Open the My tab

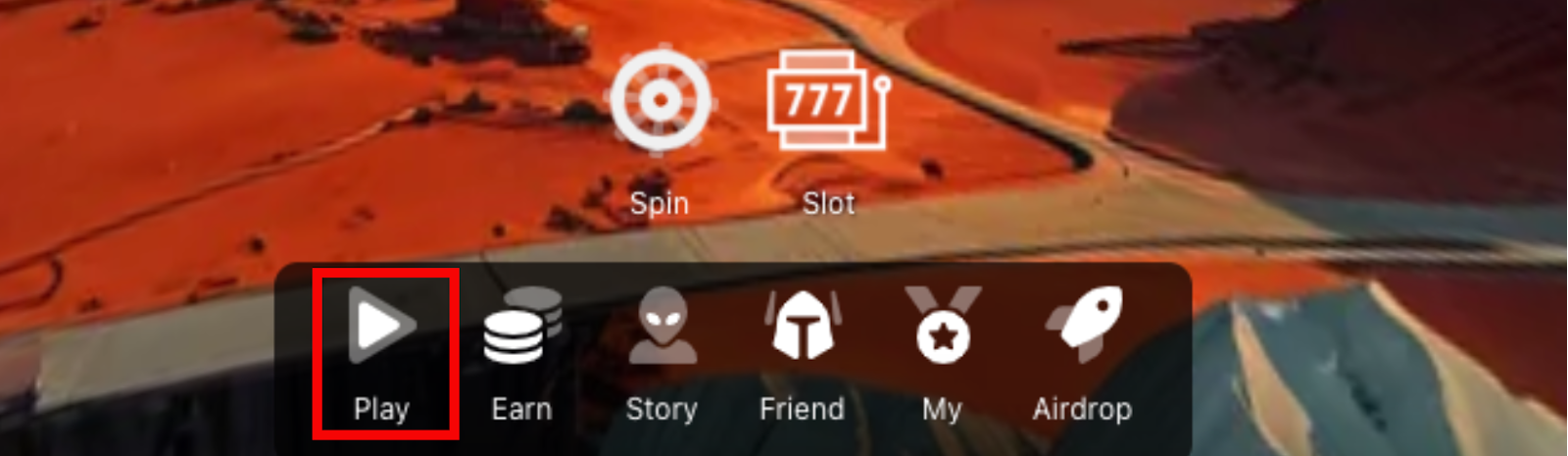(x=942, y=353)
